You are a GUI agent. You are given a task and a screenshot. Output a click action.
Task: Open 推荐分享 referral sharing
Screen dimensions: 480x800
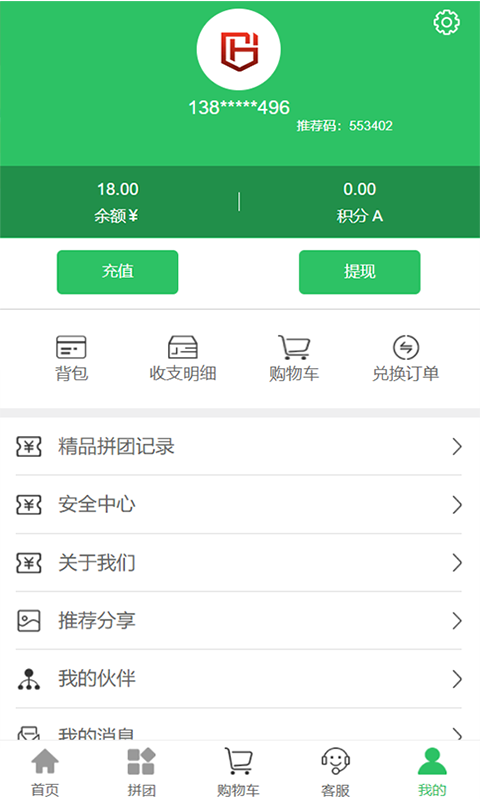click(240, 621)
